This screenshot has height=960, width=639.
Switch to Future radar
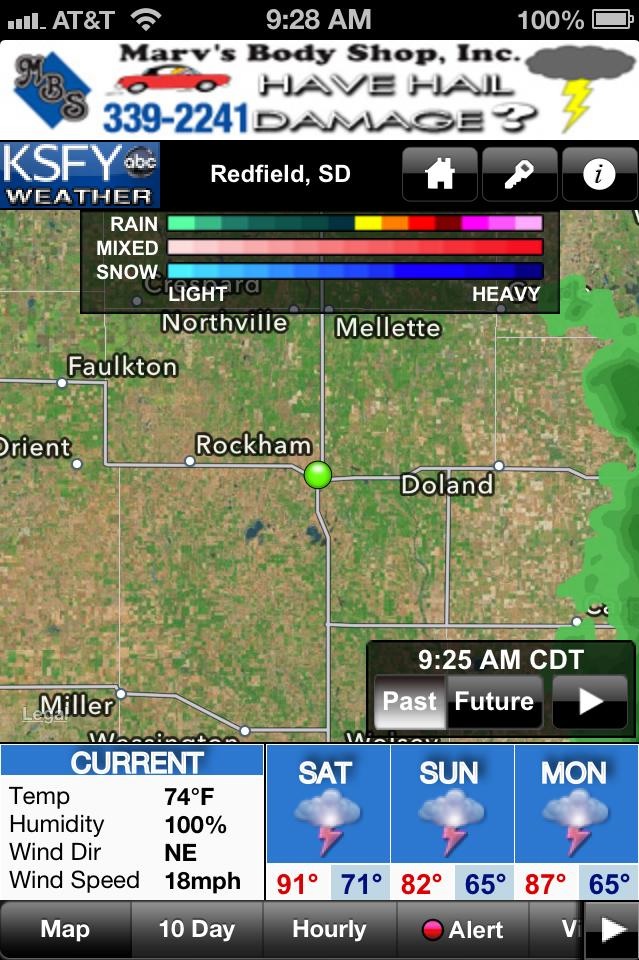[x=494, y=701]
